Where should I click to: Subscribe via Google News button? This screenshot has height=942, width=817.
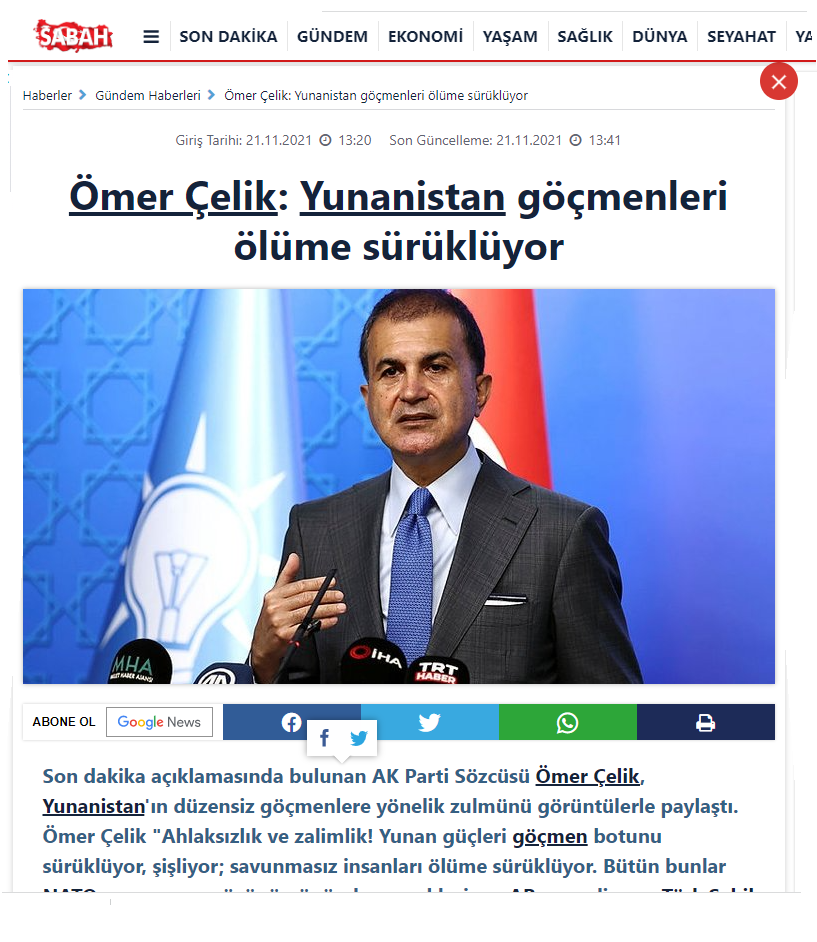click(x=159, y=722)
